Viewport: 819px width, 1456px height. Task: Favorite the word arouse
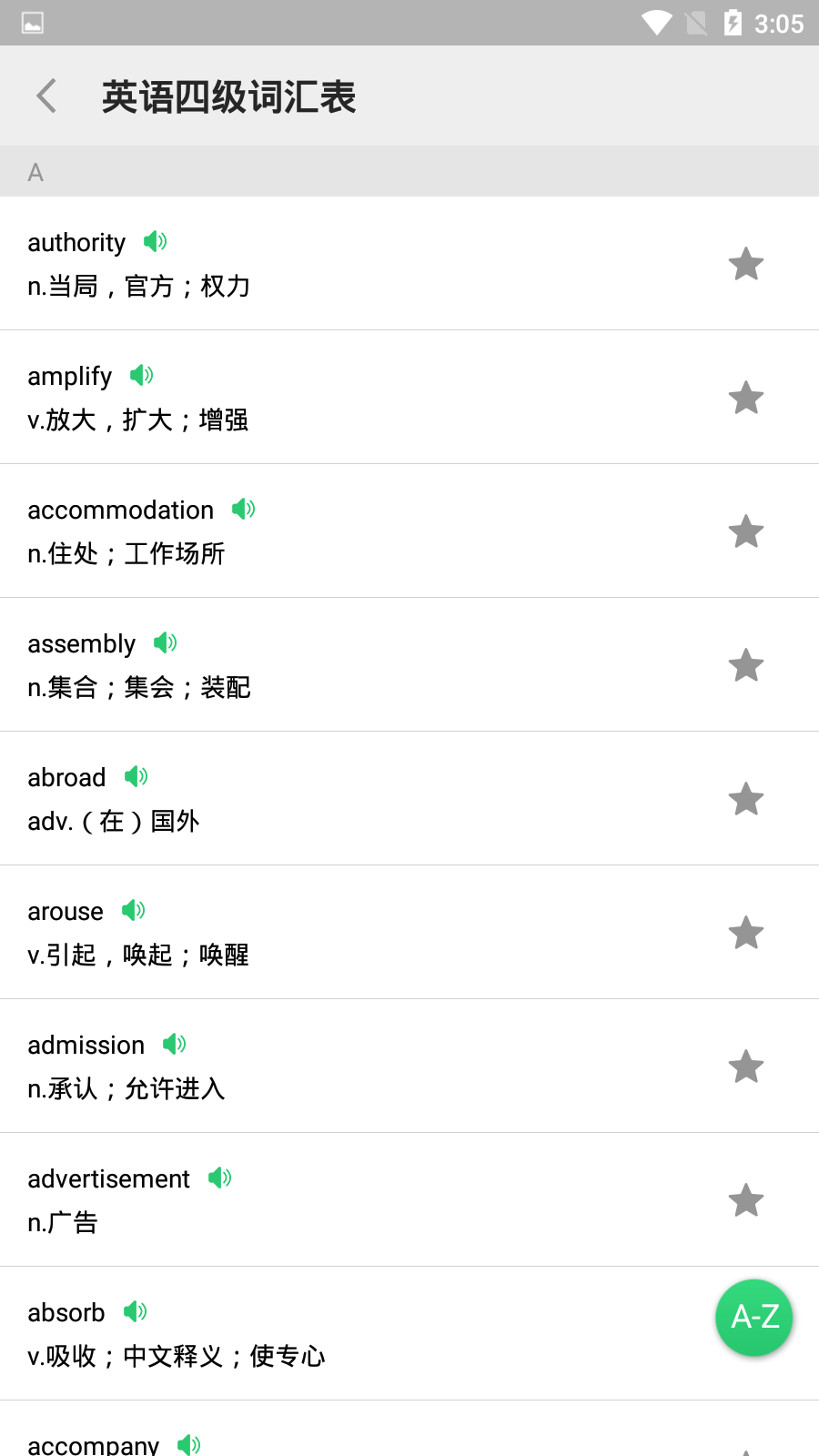click(746, 933)
